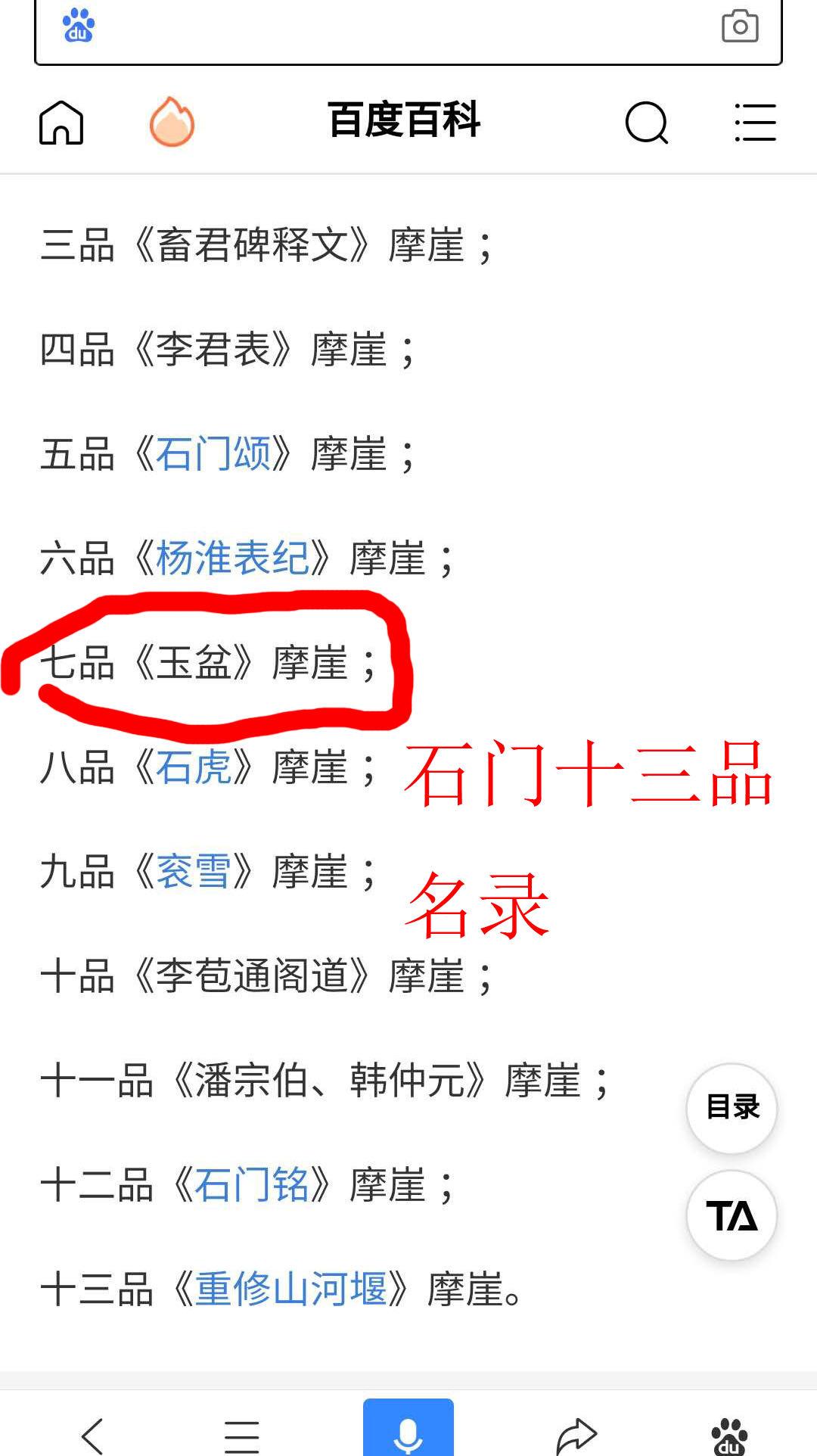Open camera search in the search box
The height and width of the screenshot is (1456, 817).
pyautogui.click(x=740, y=26)
